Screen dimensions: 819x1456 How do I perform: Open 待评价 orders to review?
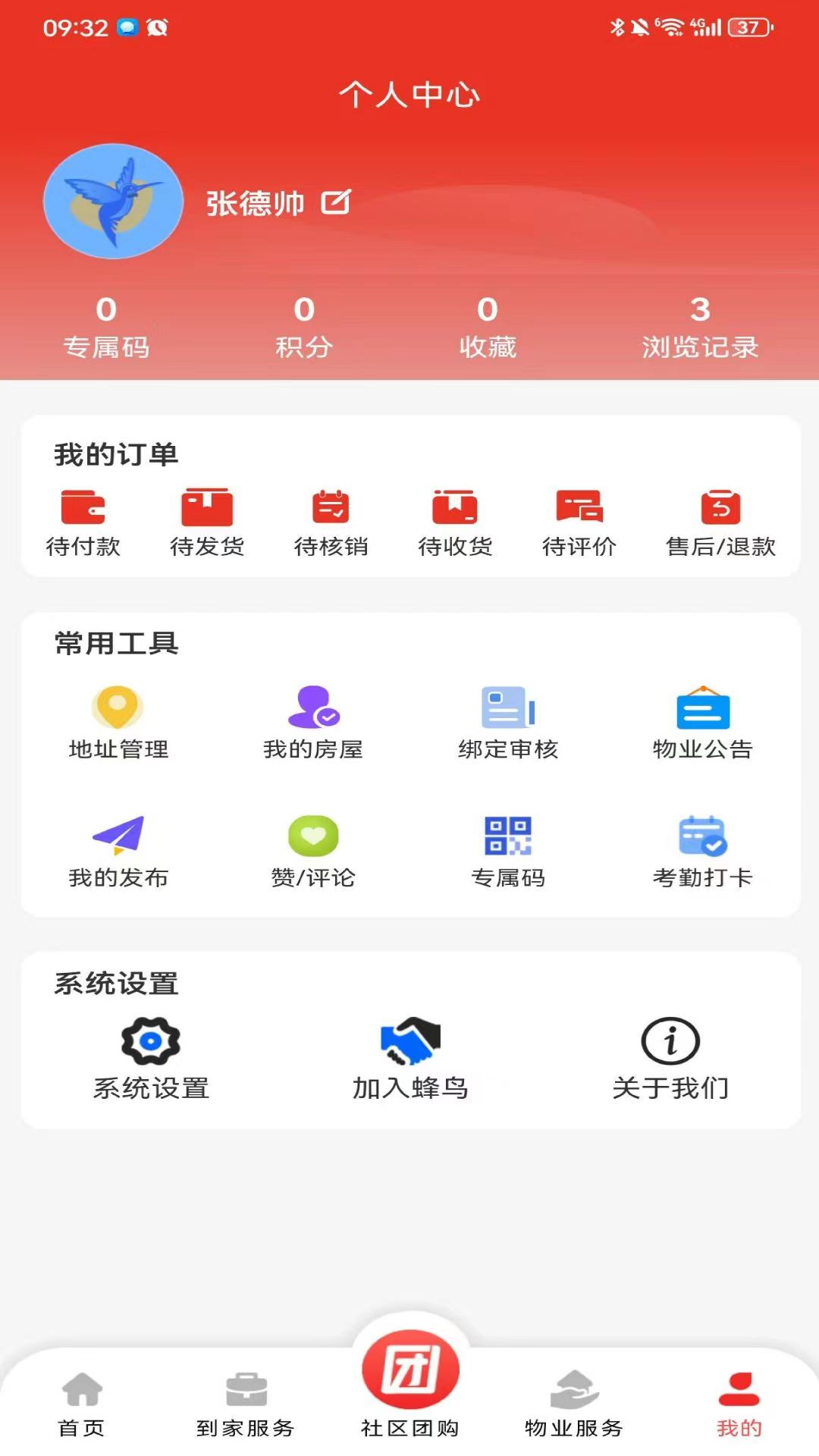point(579,522)
